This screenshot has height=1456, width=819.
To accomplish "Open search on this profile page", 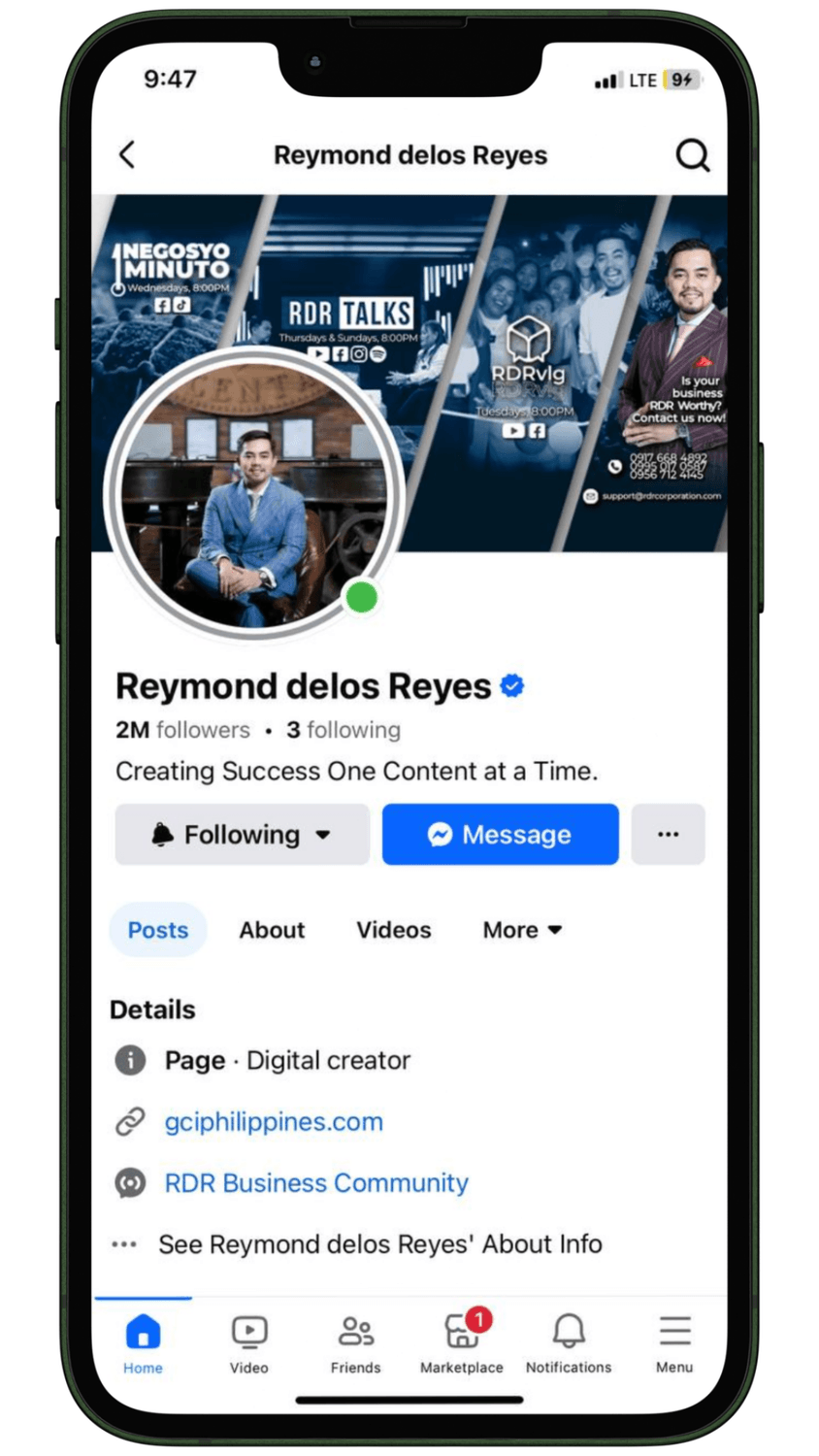I will pyautogui.click(x=692, y=155).
